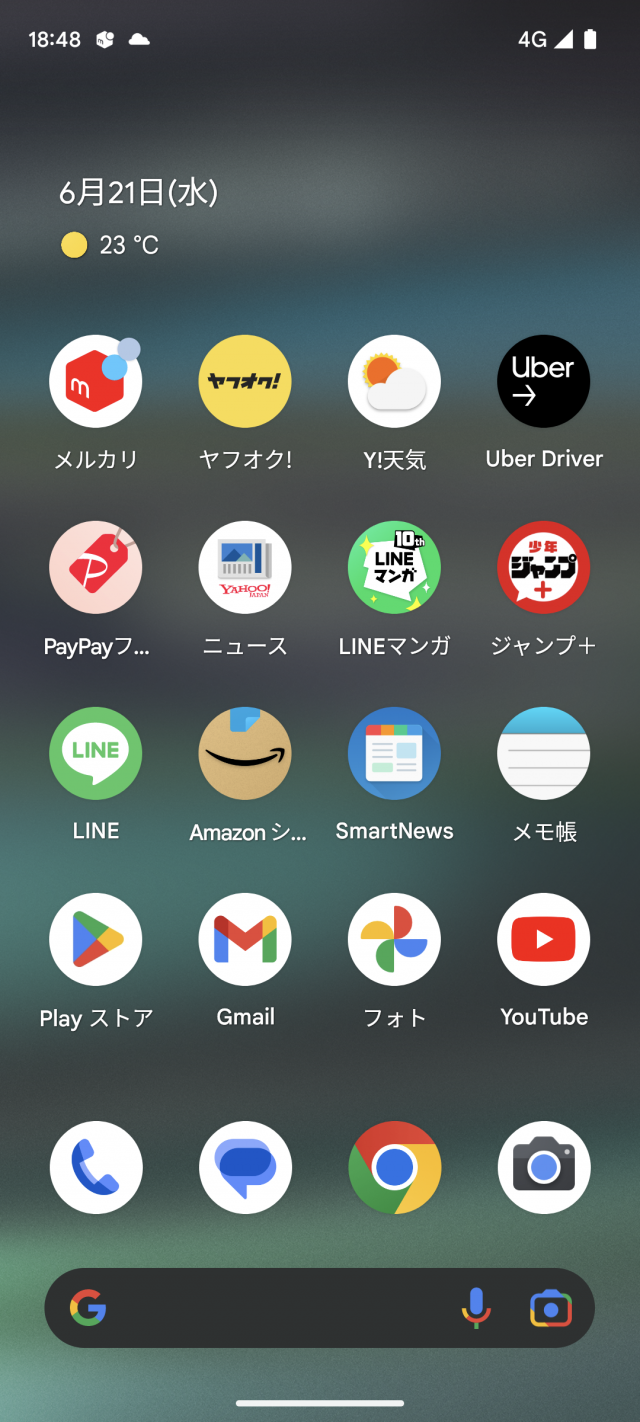Launch the Uber Driver app

(x=543, y=382)
